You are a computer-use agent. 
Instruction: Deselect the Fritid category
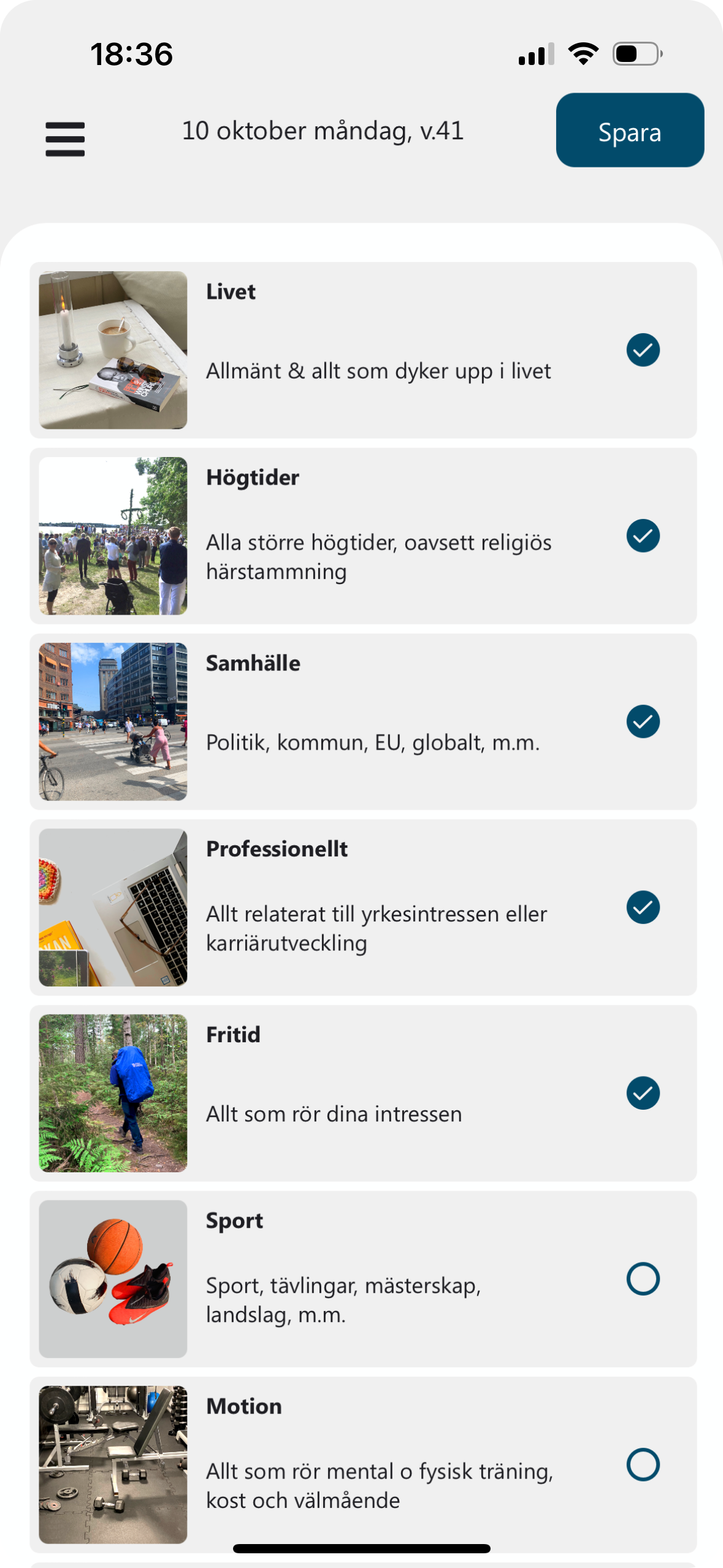[x=643, y=1093]
